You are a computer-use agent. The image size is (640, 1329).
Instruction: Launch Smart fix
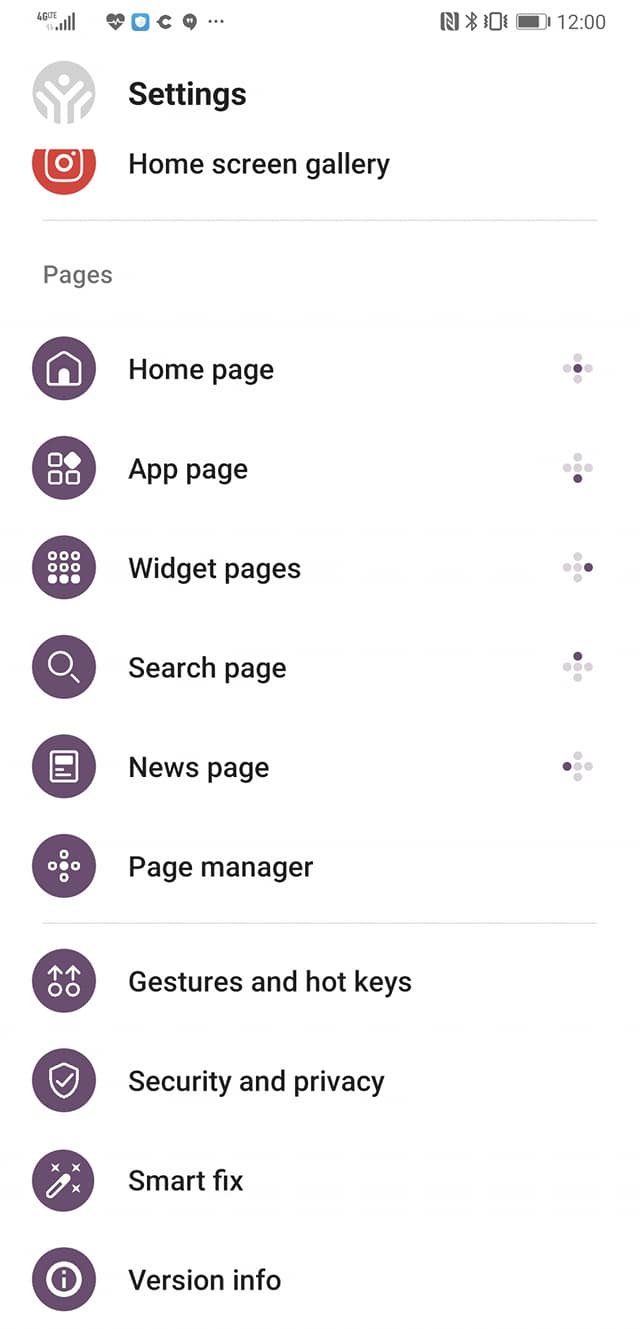point(185,1181)
